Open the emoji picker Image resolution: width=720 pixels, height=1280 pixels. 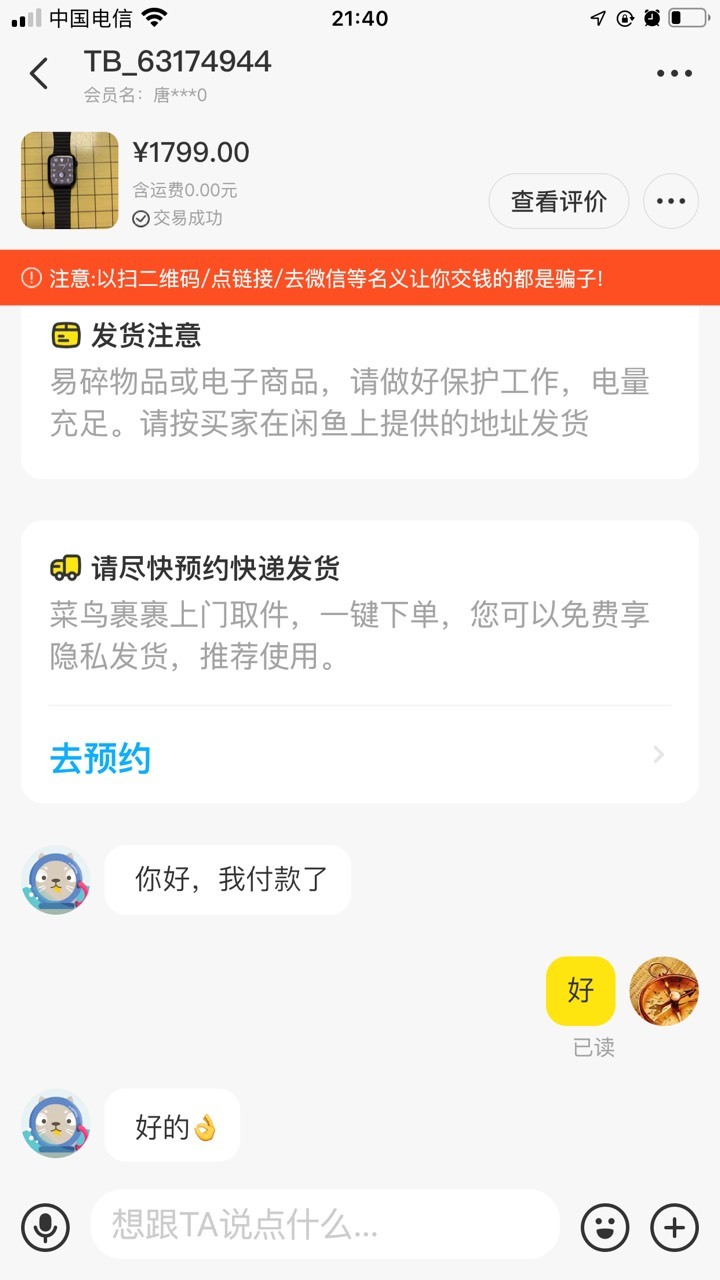coord(606,1225)
